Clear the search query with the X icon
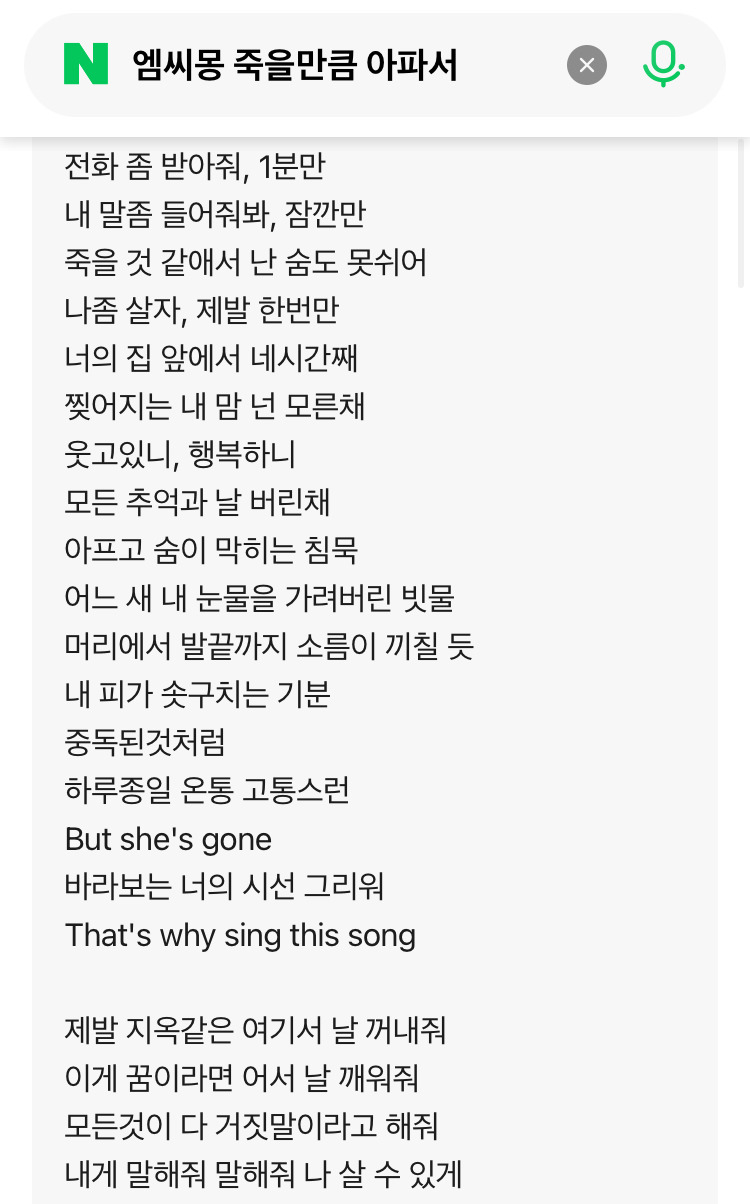 (x=587, y=65)
